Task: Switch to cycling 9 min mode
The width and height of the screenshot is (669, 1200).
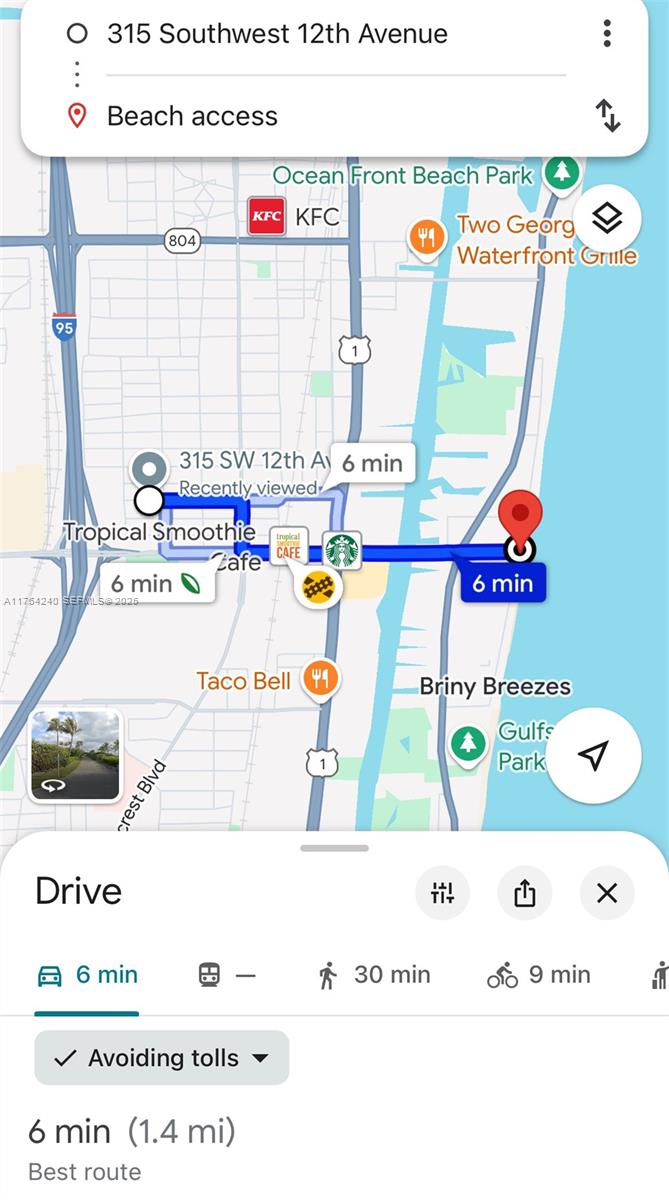Action: 538,975
